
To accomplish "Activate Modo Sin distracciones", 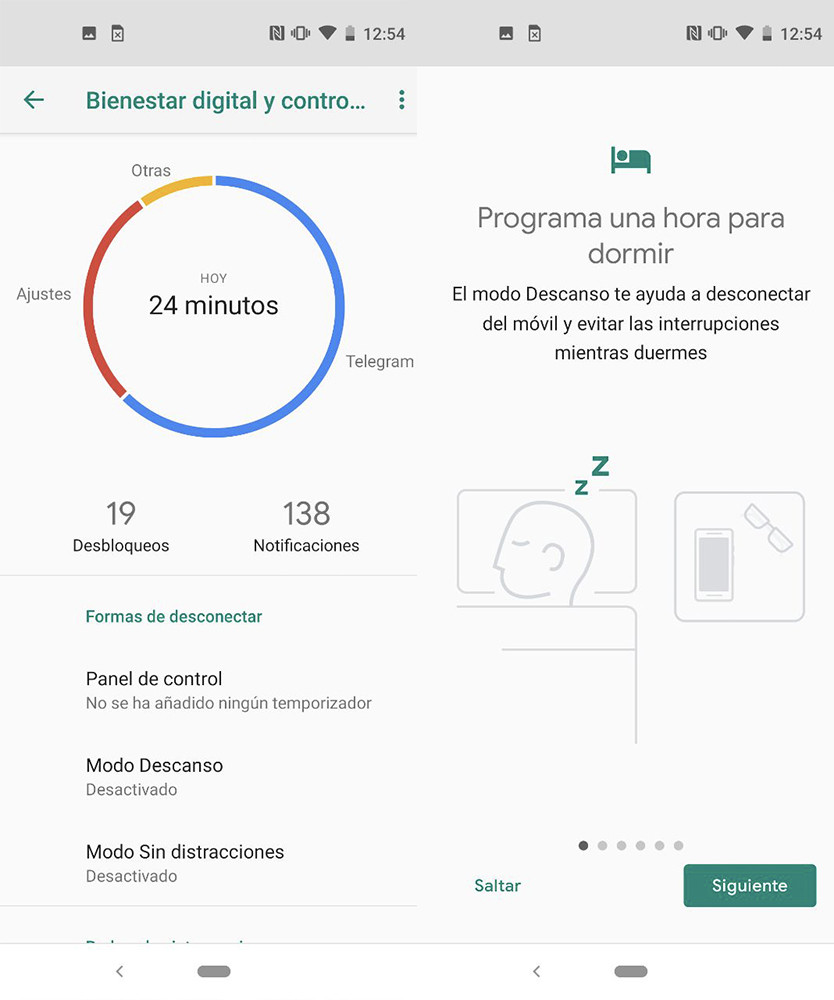I will pyautogui.click(x=185, y=863).
